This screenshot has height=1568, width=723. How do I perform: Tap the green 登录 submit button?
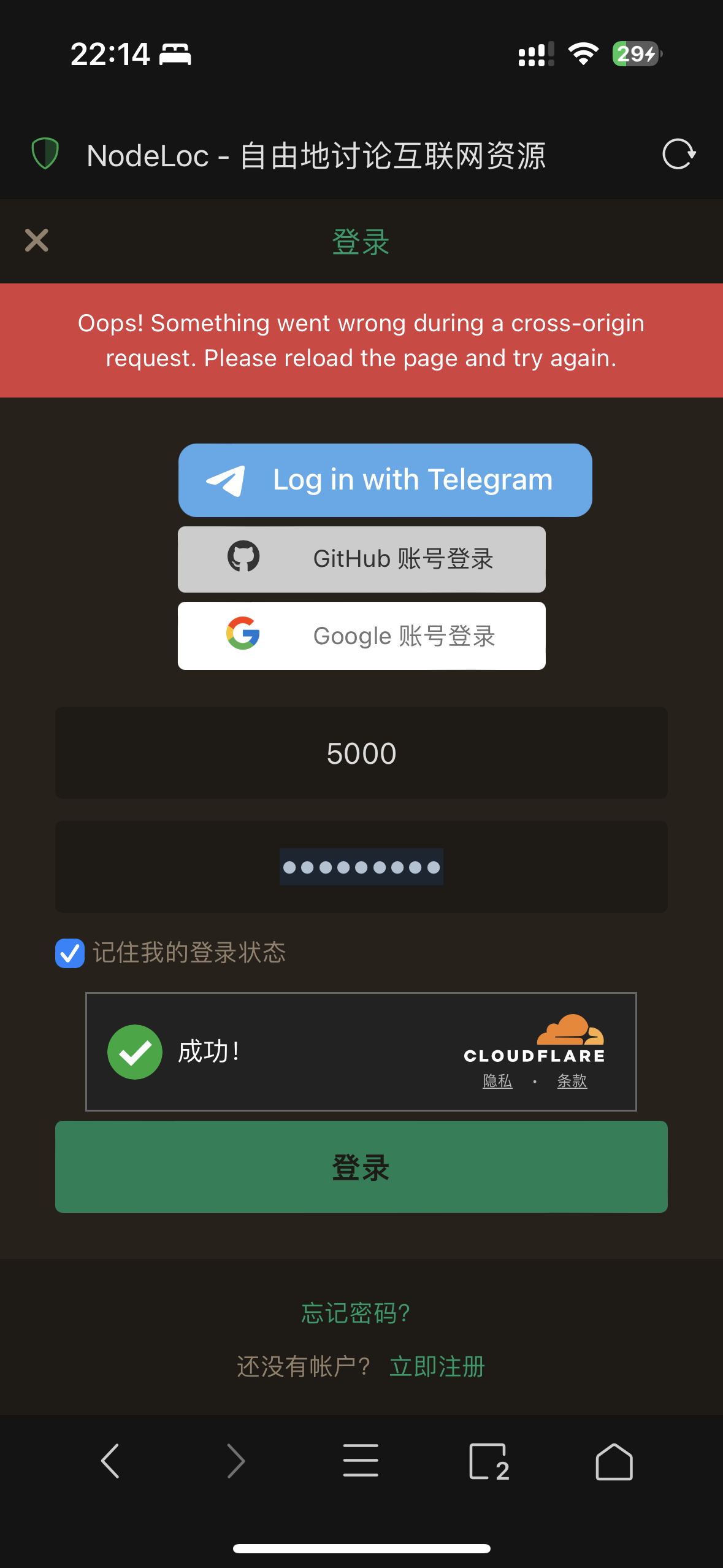point(361,1167)
